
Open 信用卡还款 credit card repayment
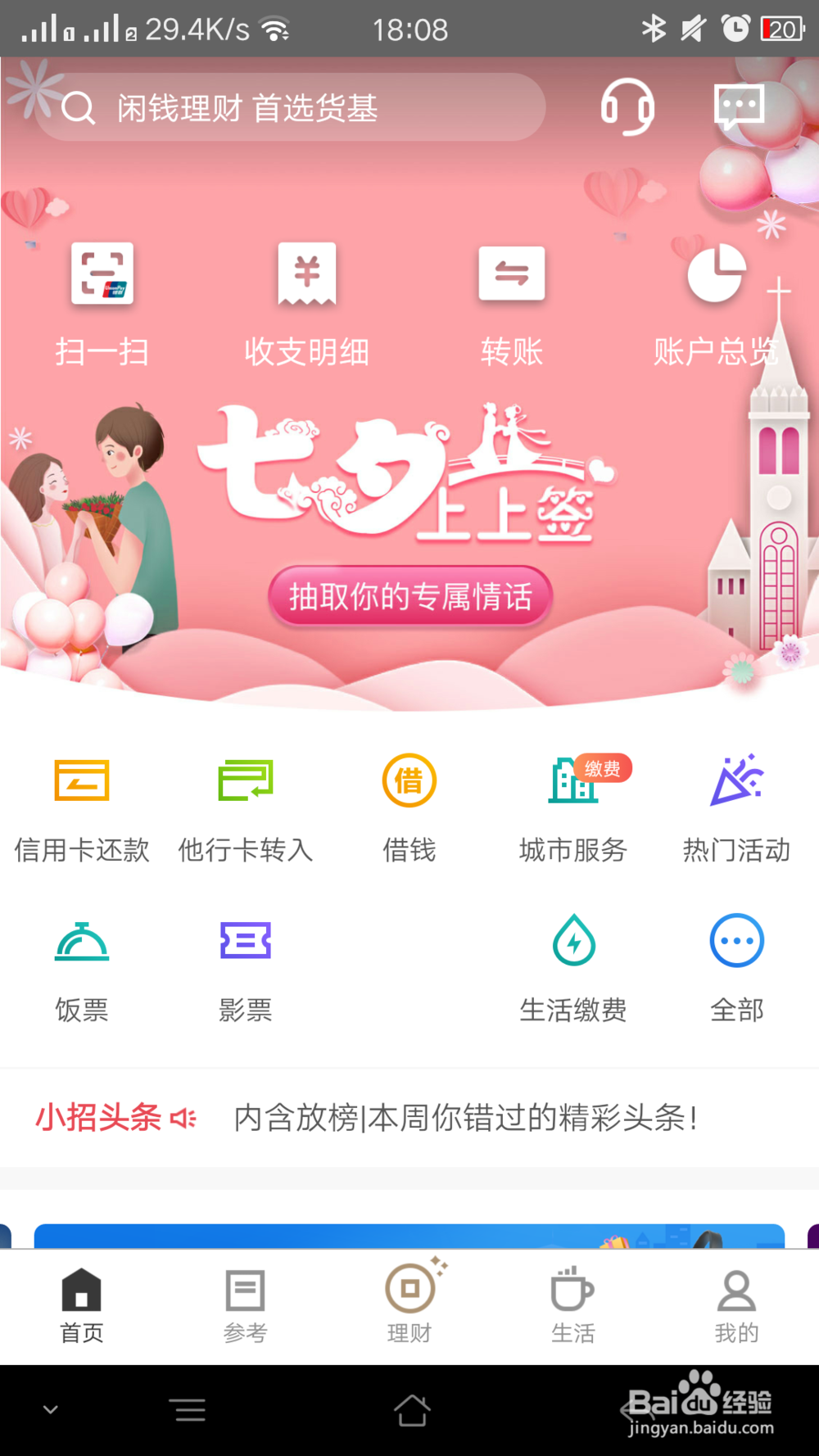[x=81, y=807]
